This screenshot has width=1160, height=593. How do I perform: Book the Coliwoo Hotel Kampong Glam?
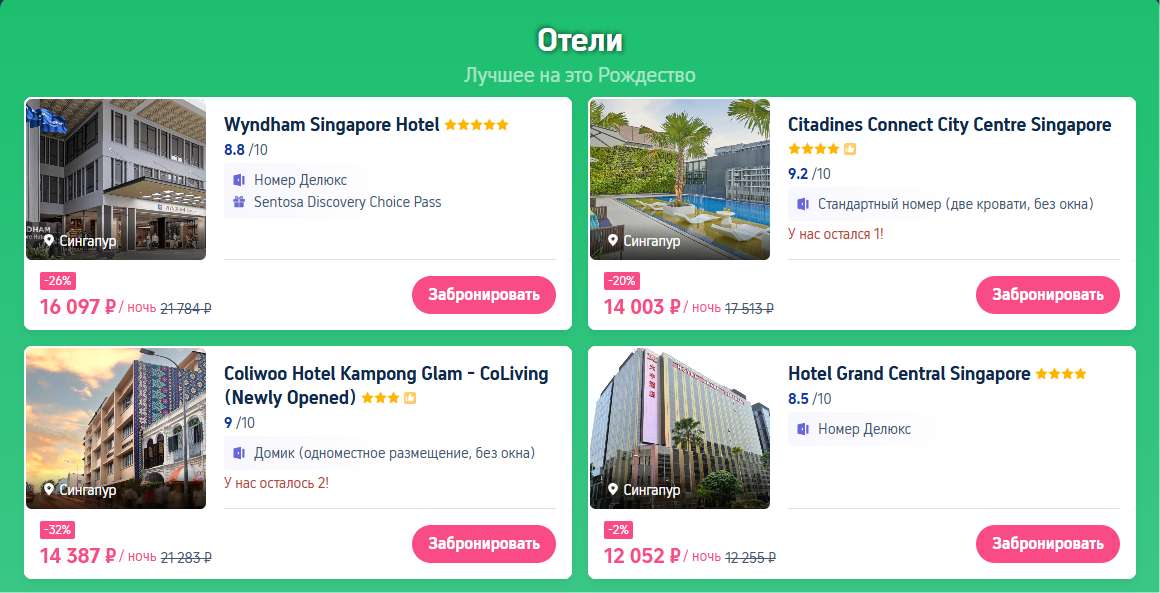(x=483, y=544)
